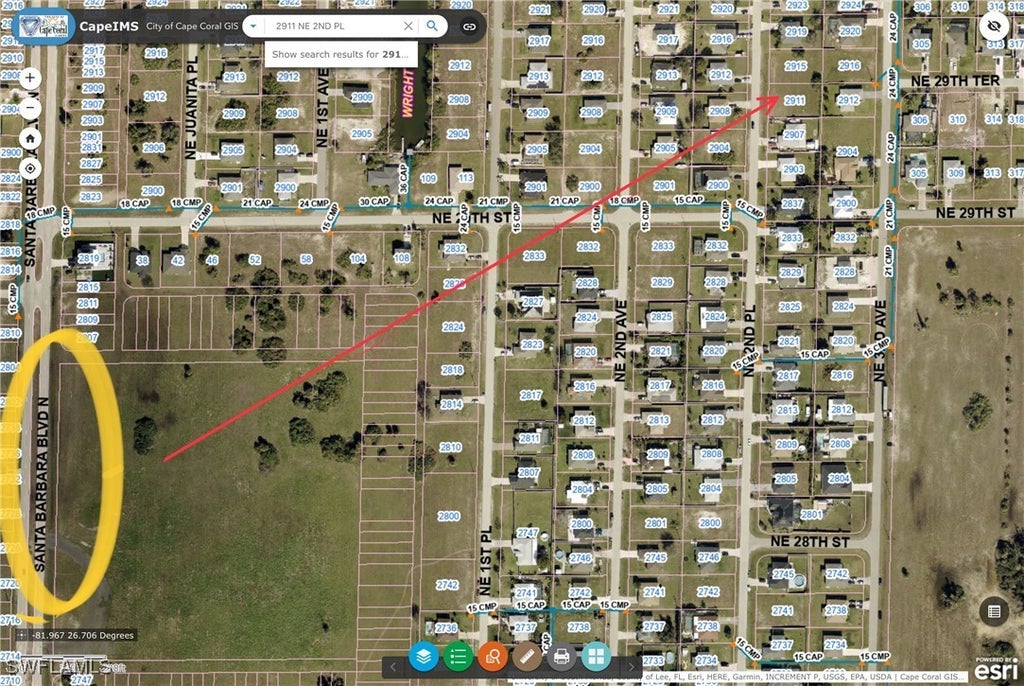Open the attribute table button
1024x686 pixels.
(993, 611)
